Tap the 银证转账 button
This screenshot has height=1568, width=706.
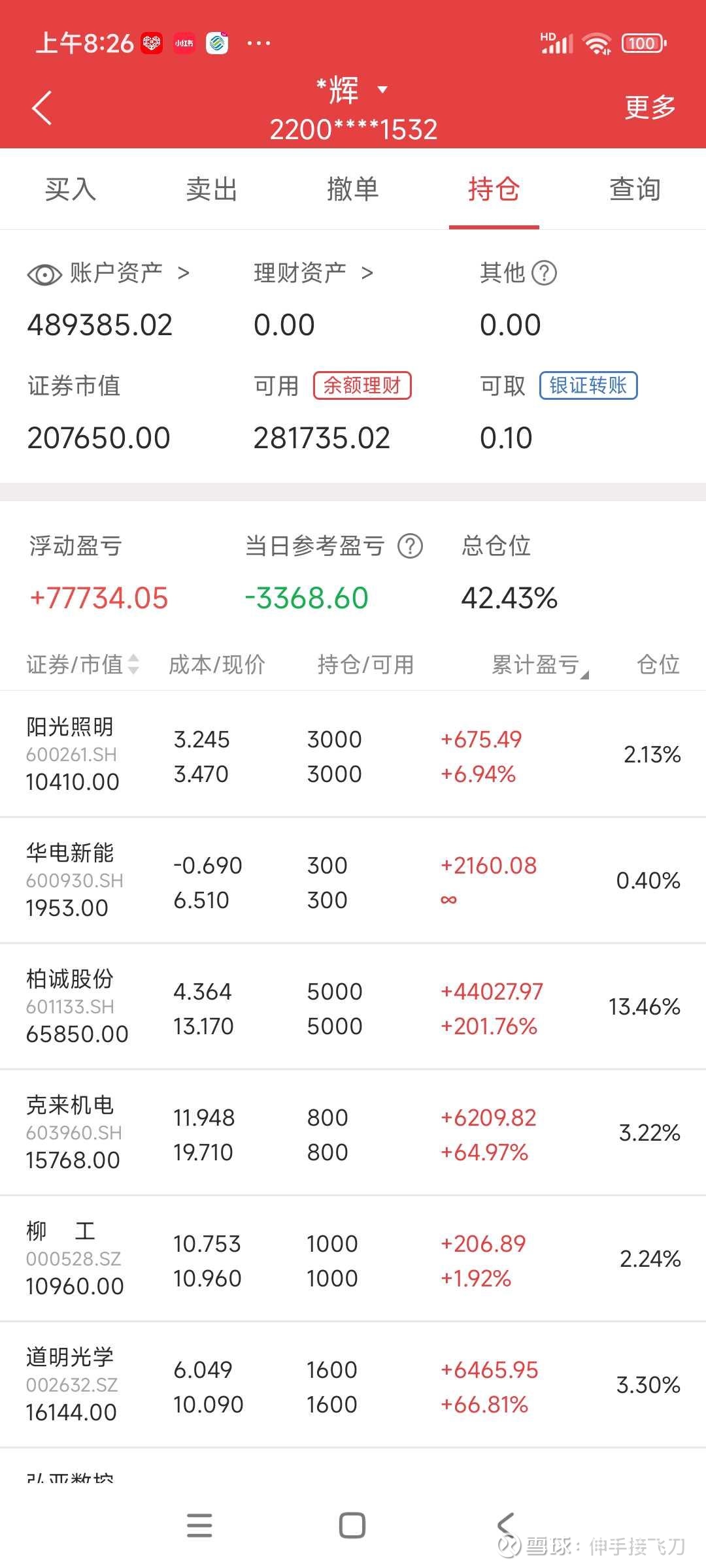coord(588,385)
